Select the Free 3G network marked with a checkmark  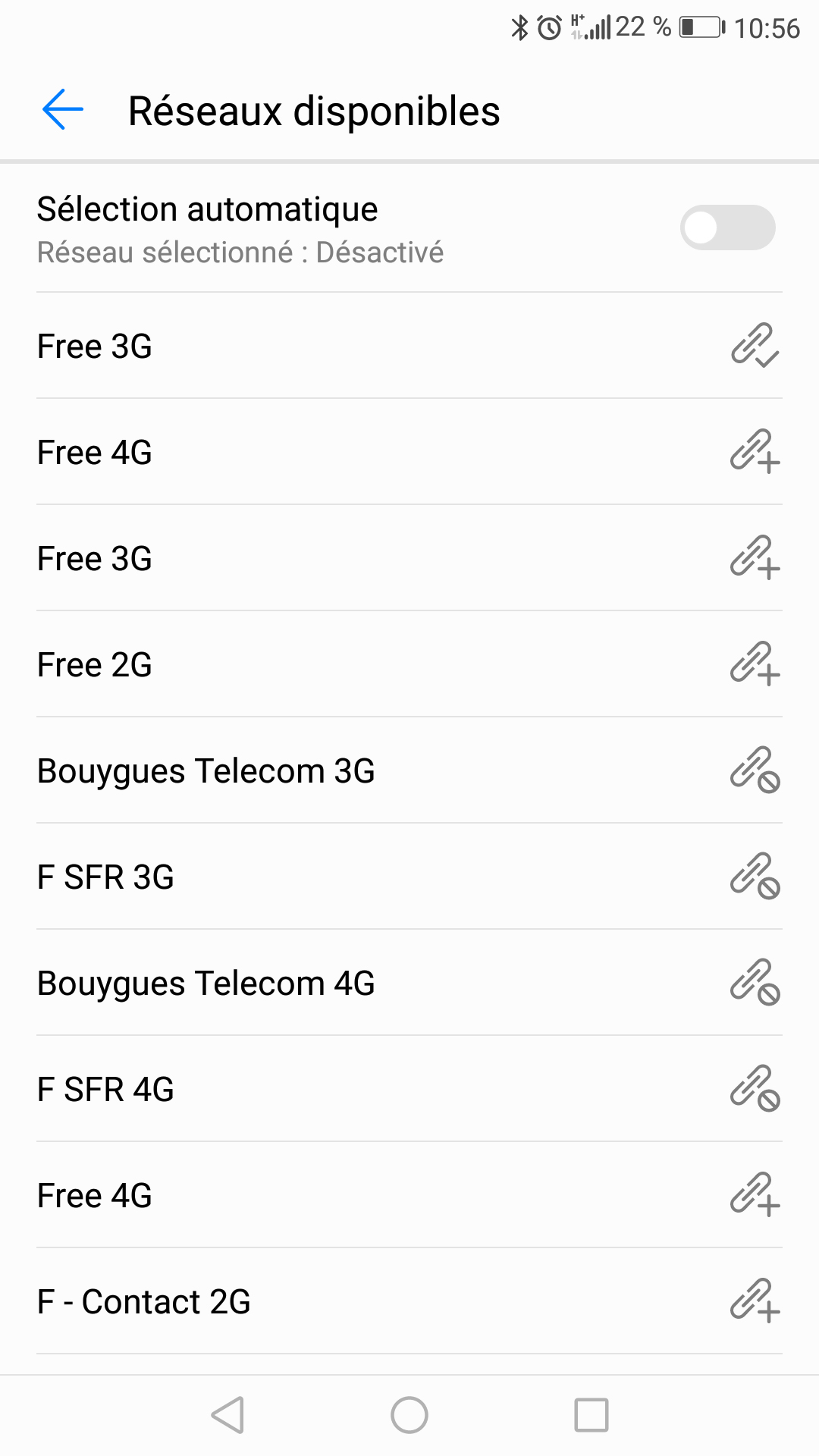[x=409, y=346]
